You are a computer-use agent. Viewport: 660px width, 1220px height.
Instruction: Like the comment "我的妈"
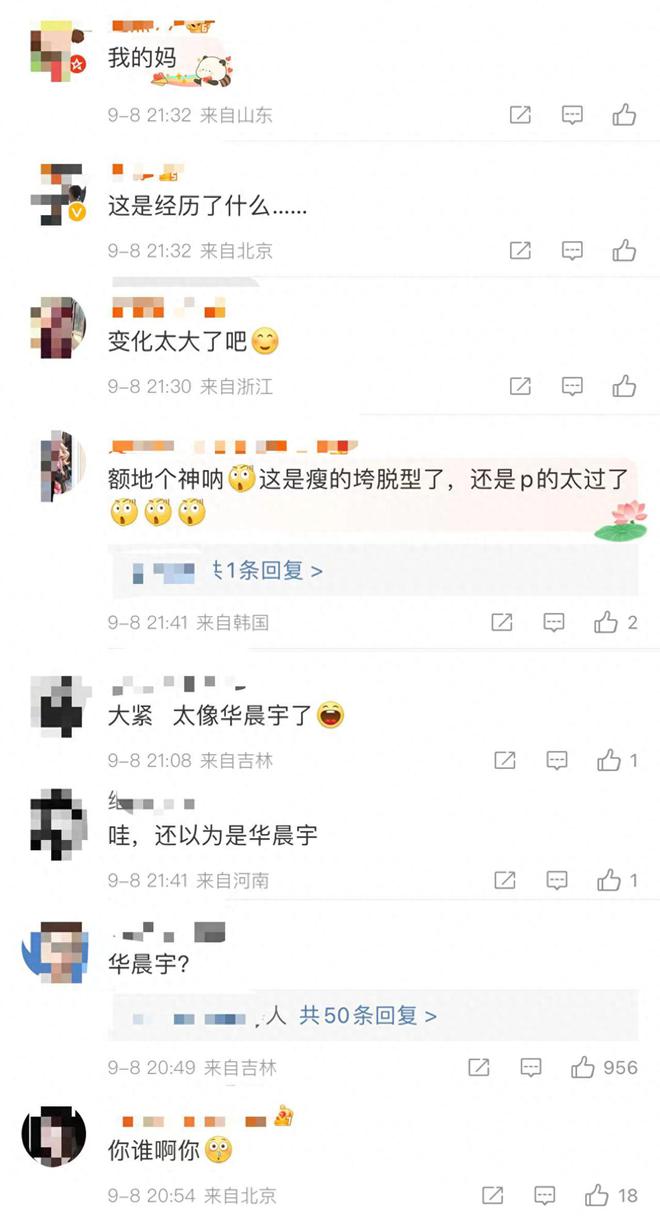click(624, 115)
